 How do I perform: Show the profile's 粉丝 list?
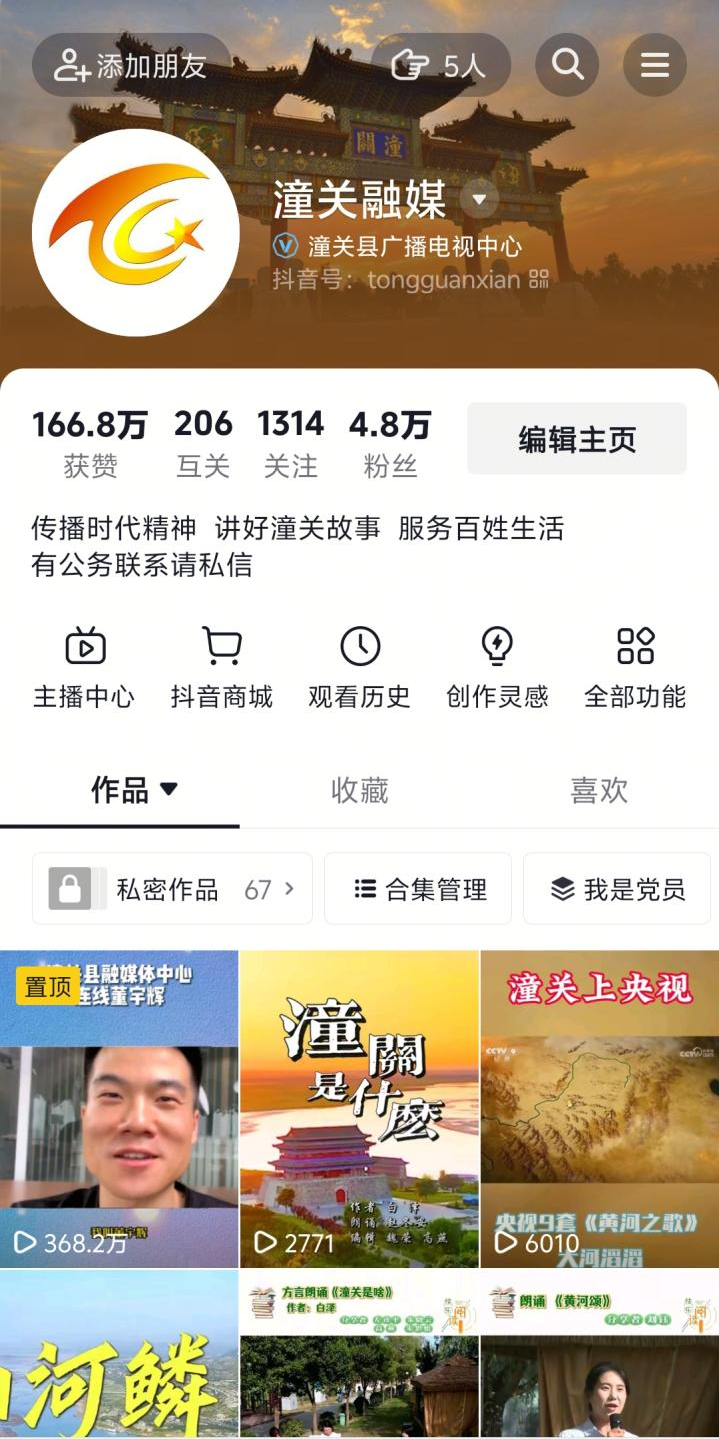click(x=389, y=441)
